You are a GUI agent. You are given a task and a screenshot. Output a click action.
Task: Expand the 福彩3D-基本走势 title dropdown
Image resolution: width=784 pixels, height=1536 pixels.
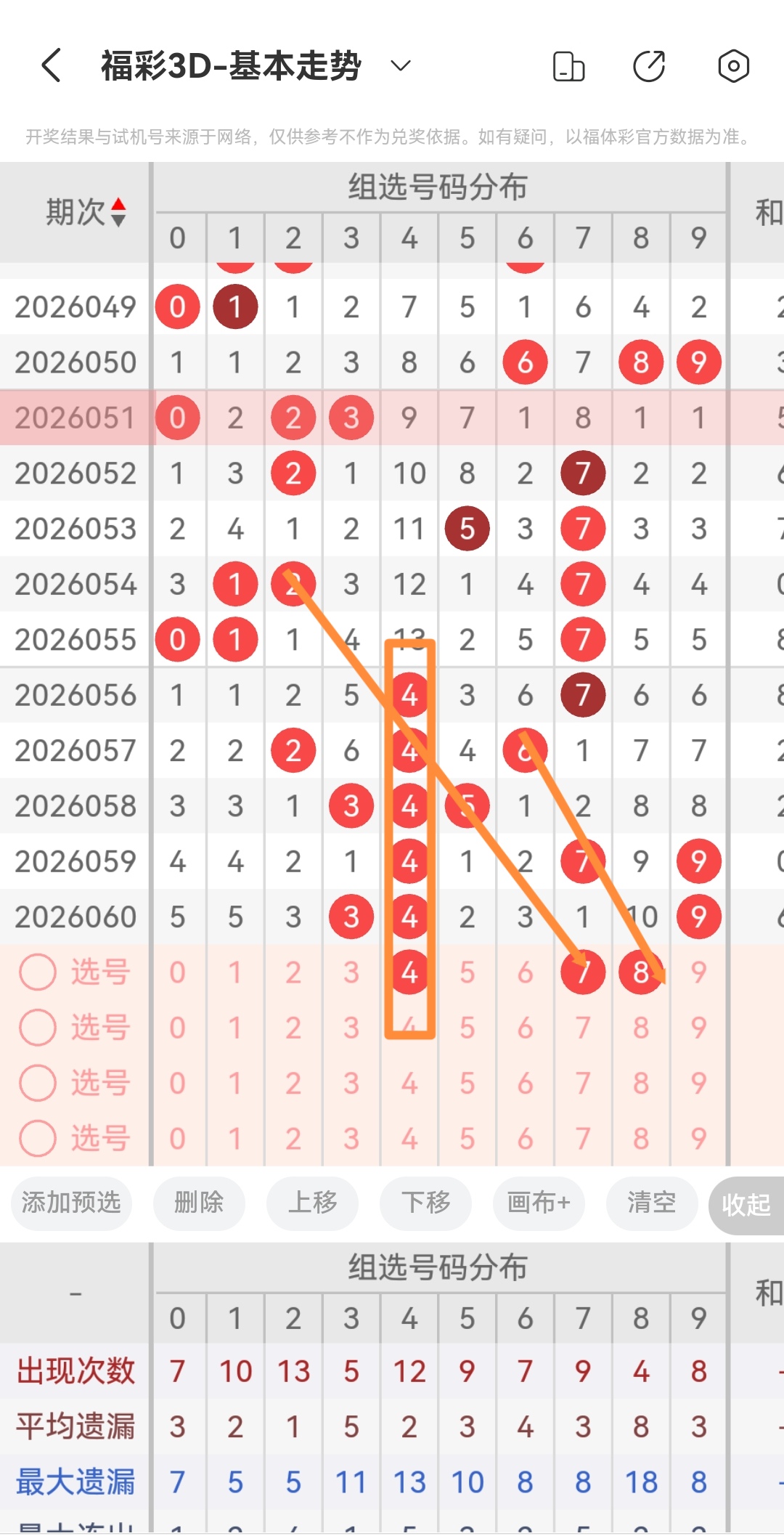pos(400,66)
